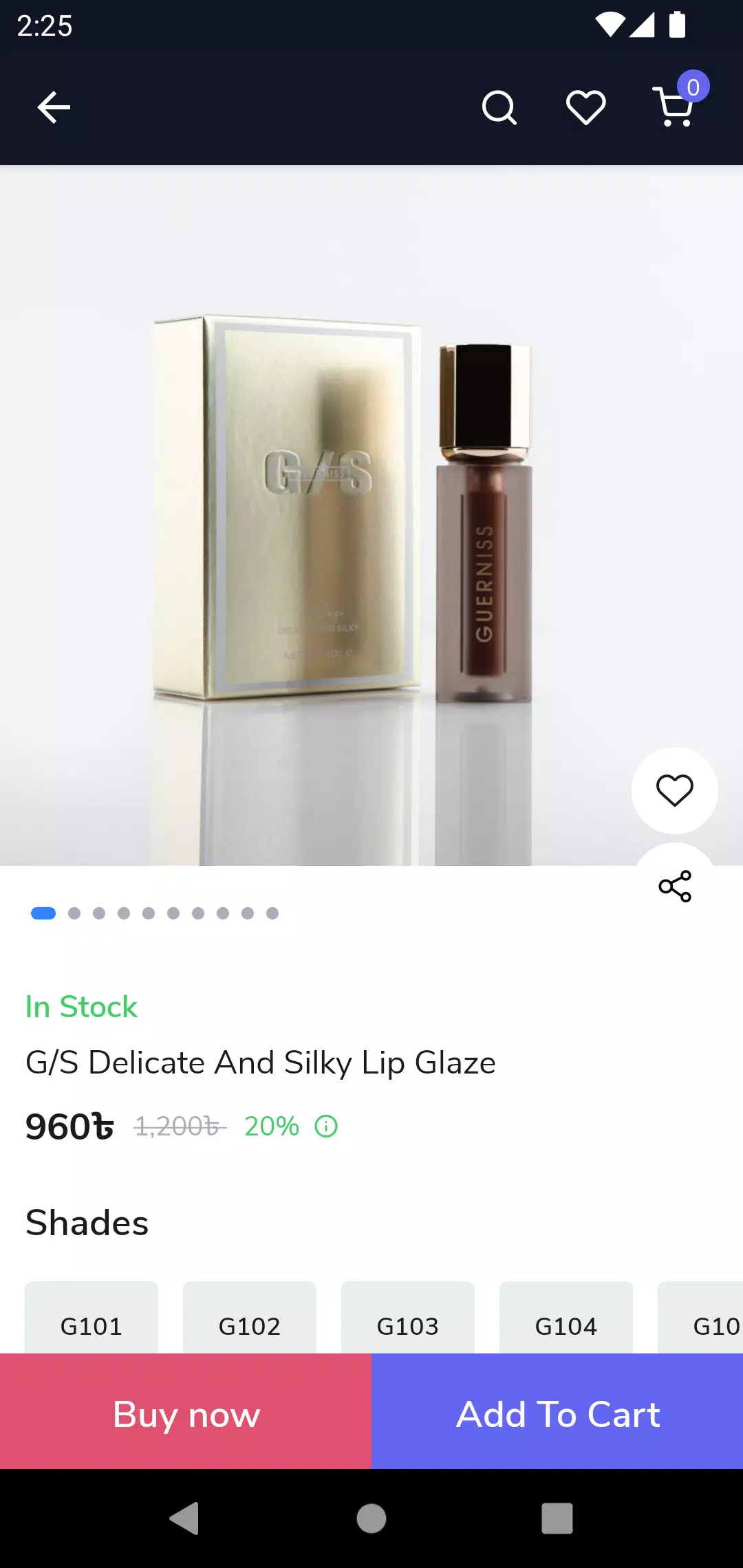This screenshot has height=1568, width=743.
Task: Go back using the top arrow
Action: pyautogui.click(x=54, y=108)
